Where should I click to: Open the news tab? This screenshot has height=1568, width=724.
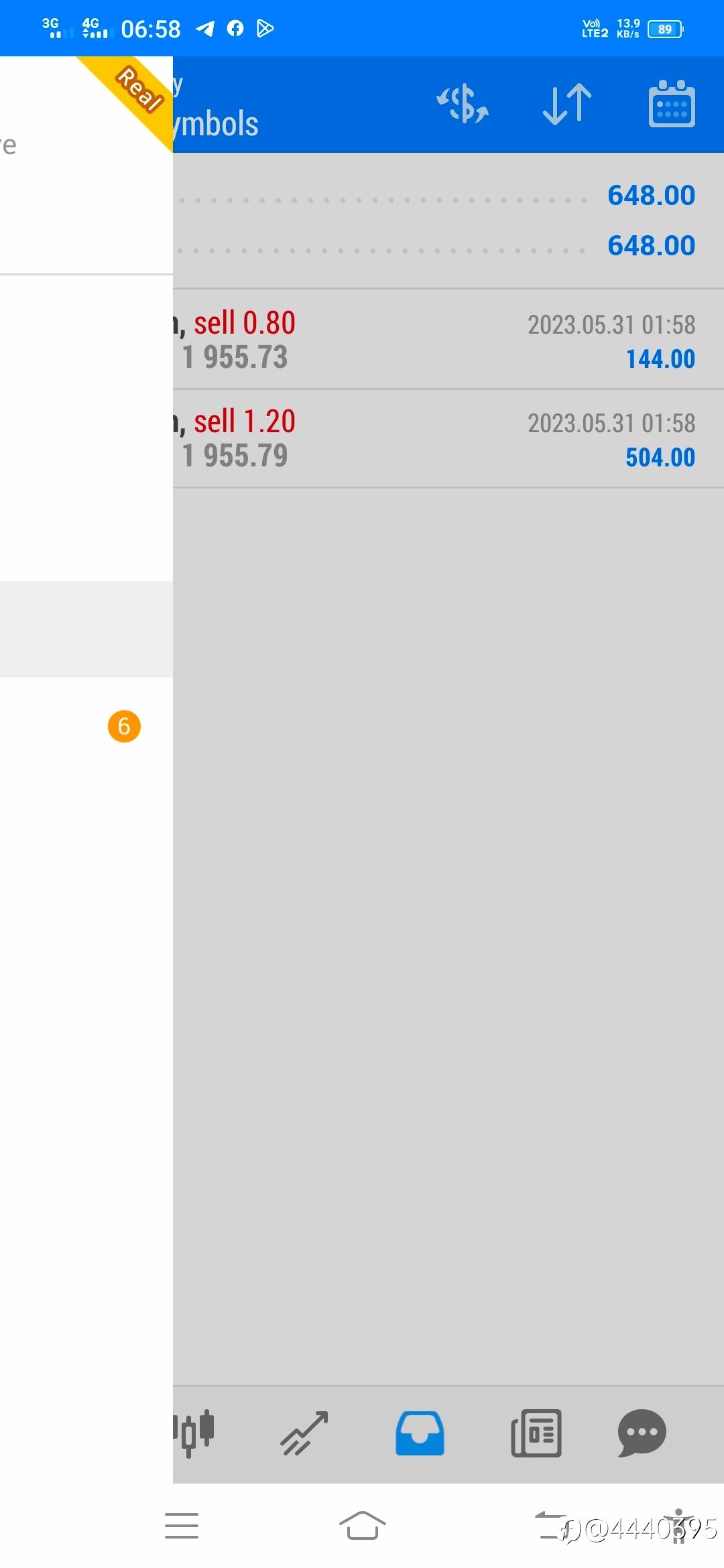coord(536,1433)
